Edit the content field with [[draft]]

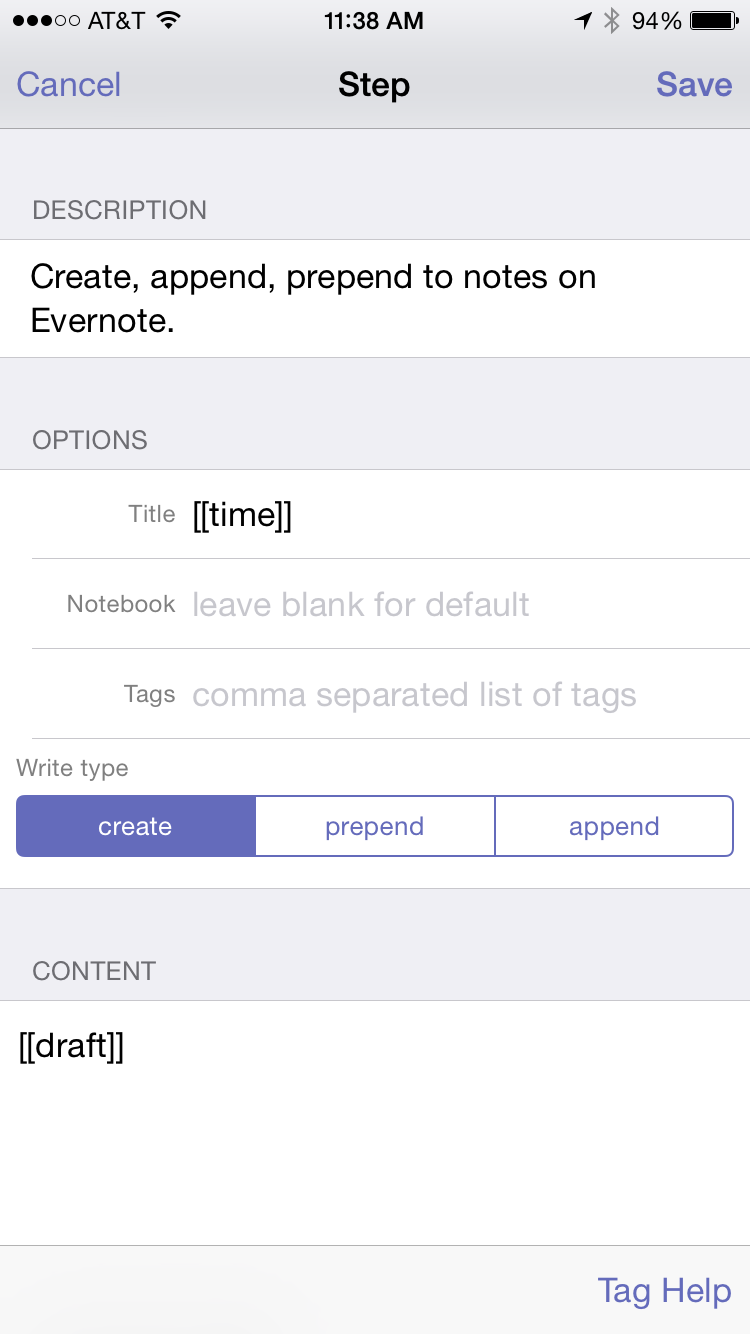coord(375,1122)
